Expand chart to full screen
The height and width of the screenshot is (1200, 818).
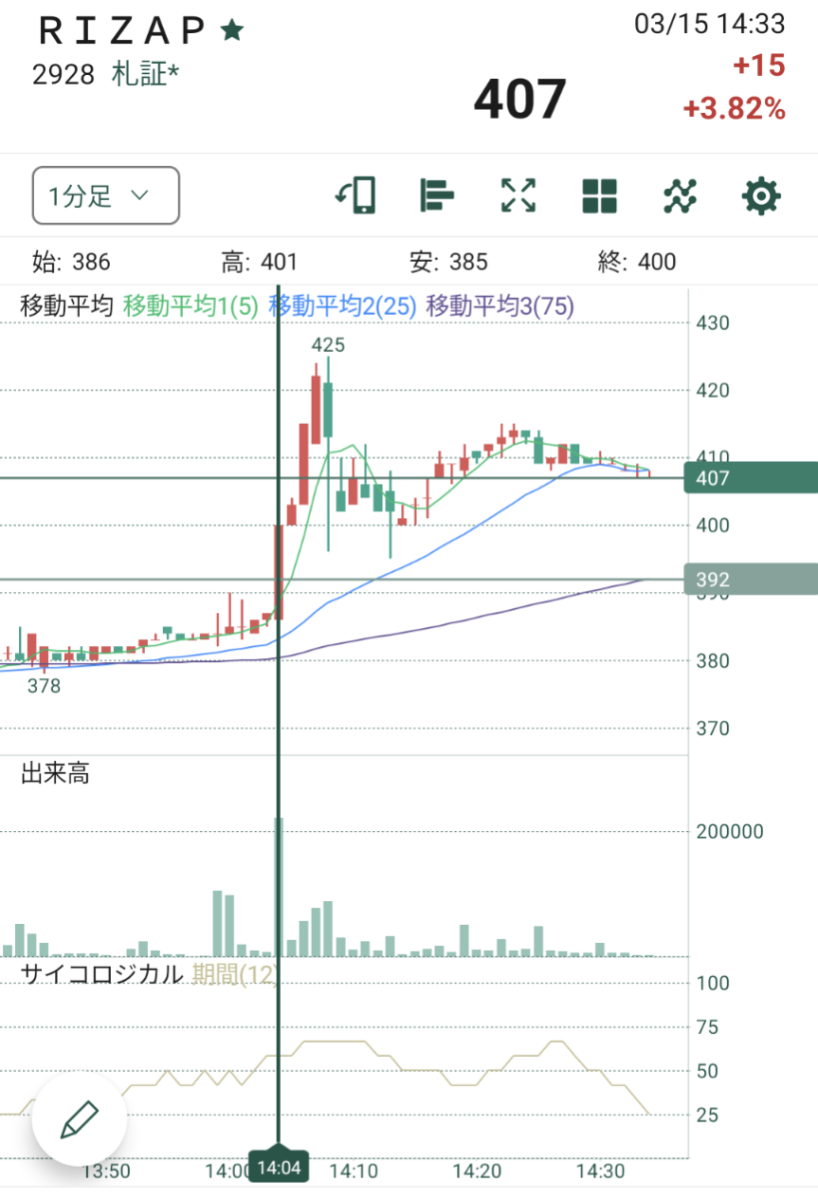click(518, 195)
